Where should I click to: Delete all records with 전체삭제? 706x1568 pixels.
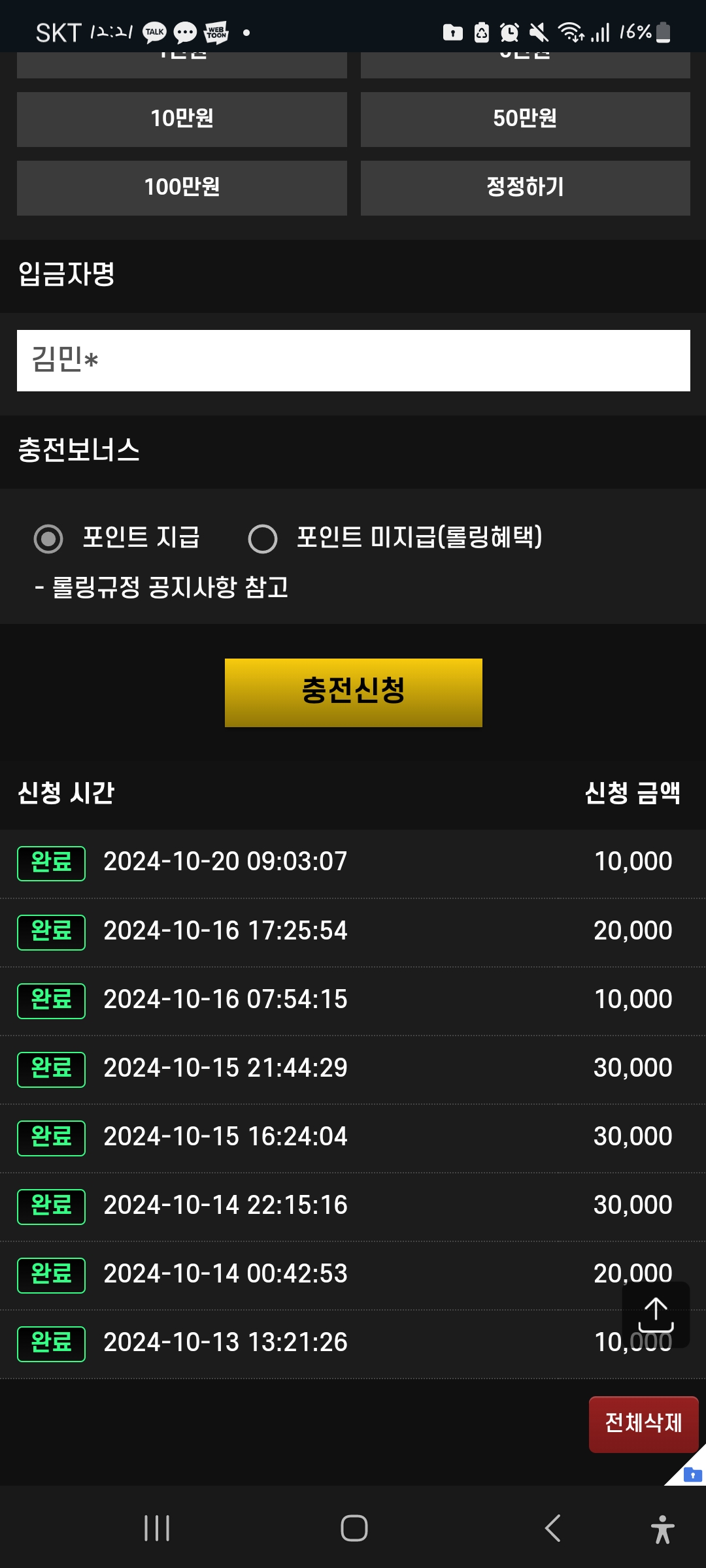(x=643, y=1424)
